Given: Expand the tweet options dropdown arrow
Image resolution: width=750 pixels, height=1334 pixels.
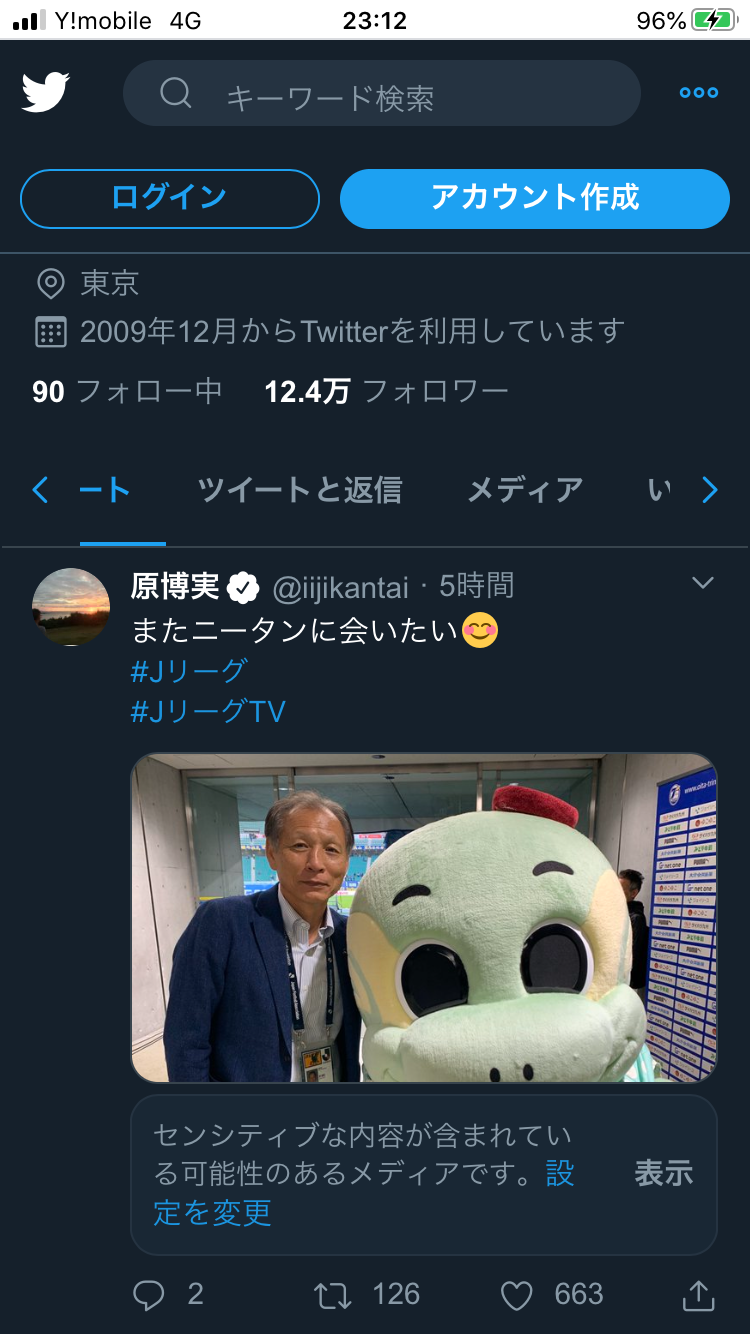Looking at the screenshot, I should point(703,583).
